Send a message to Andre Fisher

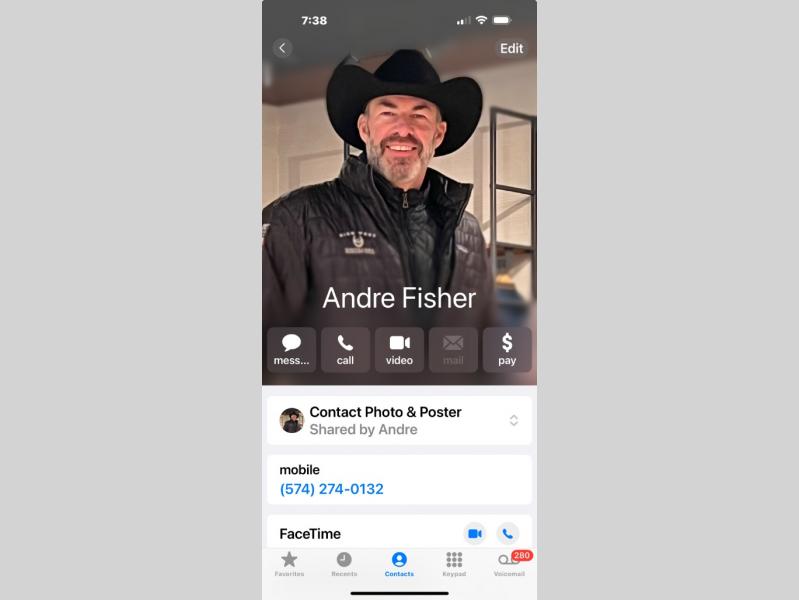click(x=291, y=350)
